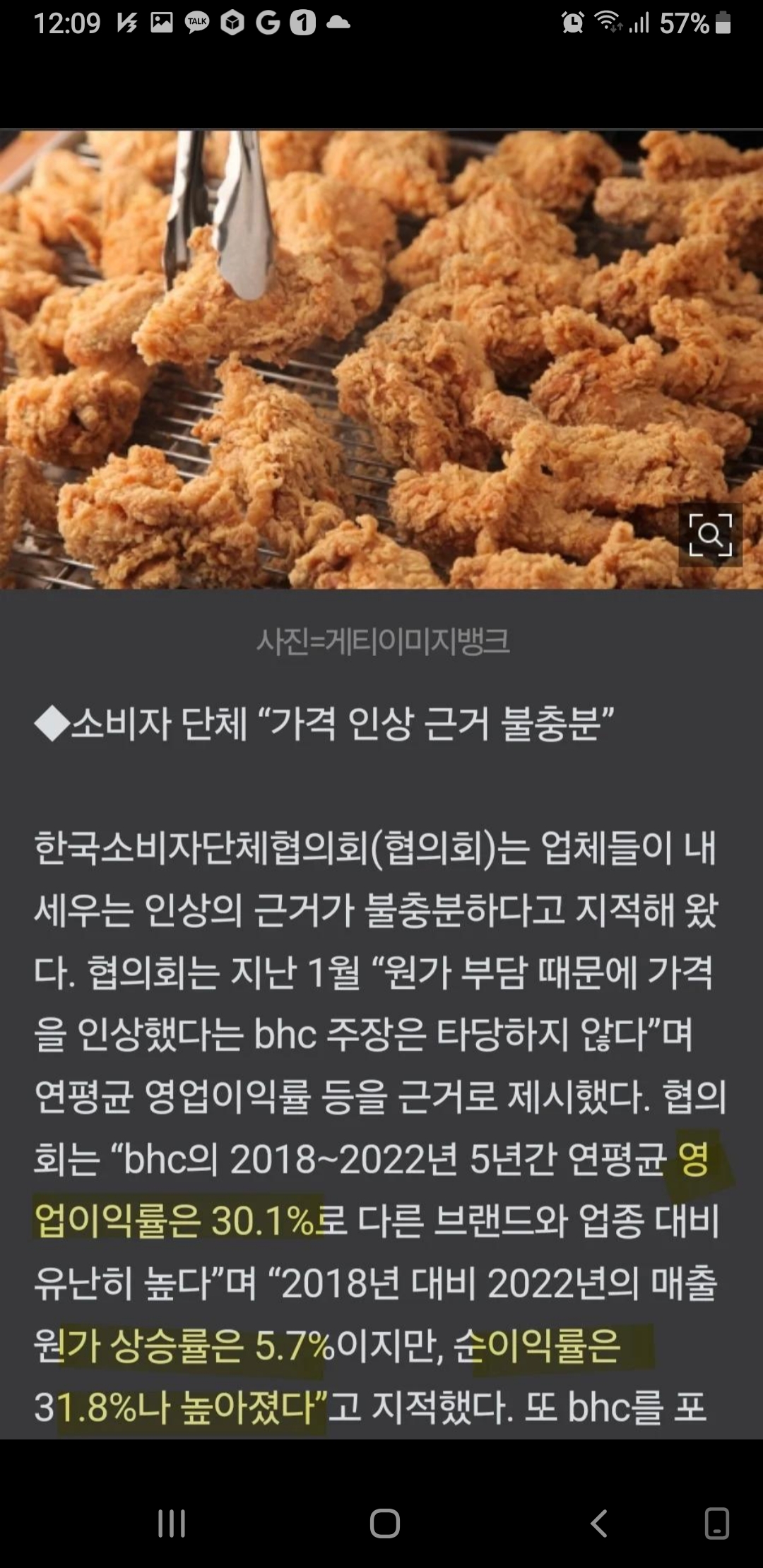This screenshot has height=1568, width=763.
Task: Go back with the navigation bar arrow
Action: tap(599, 1524)
